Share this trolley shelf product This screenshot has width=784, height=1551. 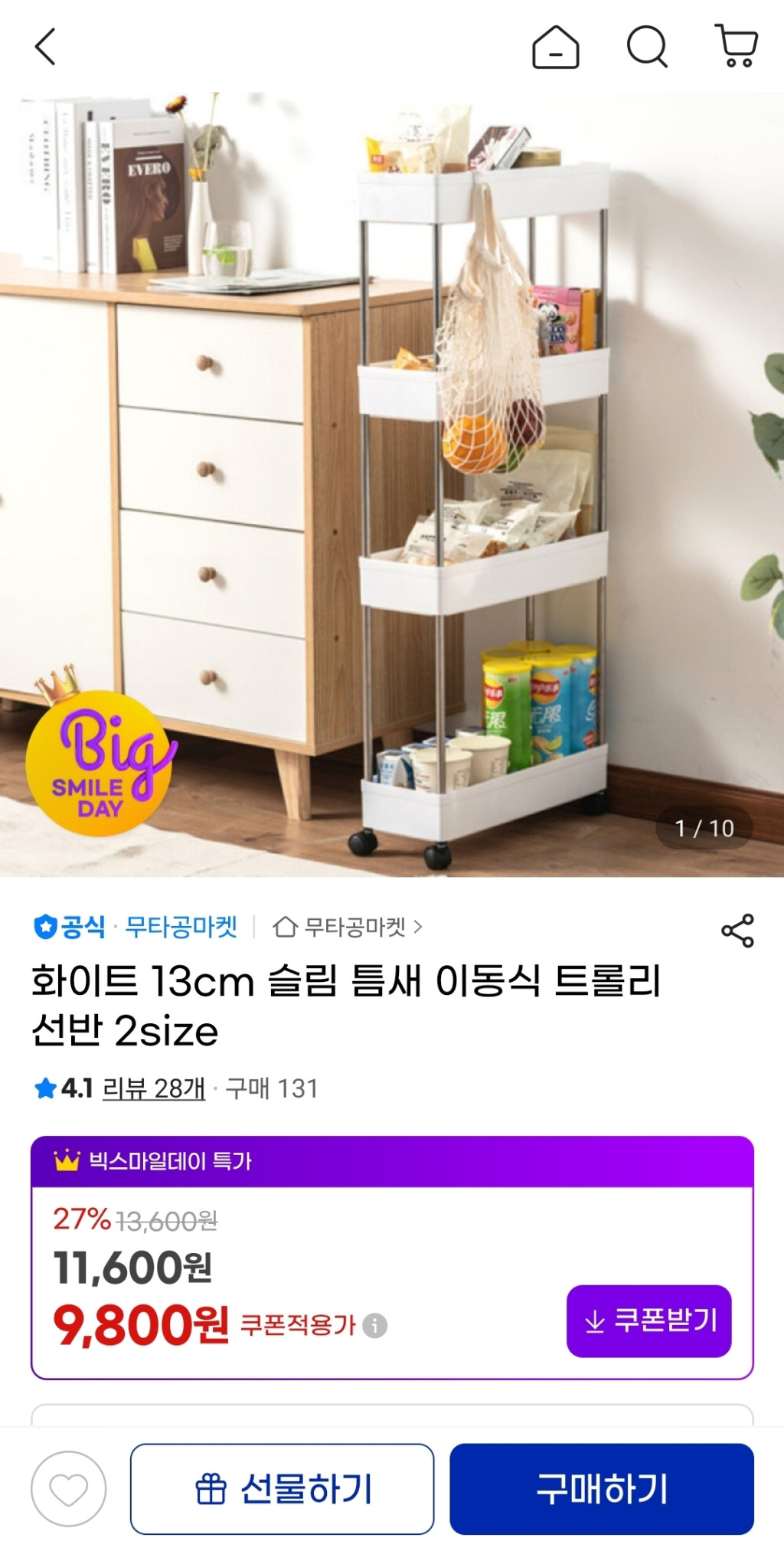click(737, 931)
